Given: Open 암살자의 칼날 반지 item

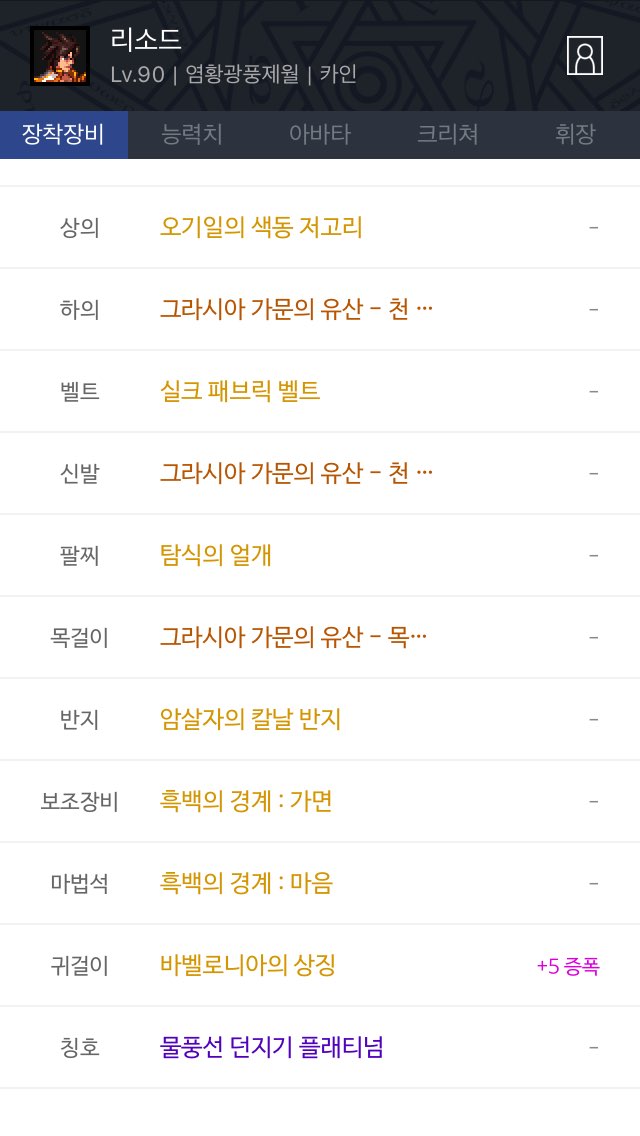Looking at the screenshot, I should tap(250, 719).
